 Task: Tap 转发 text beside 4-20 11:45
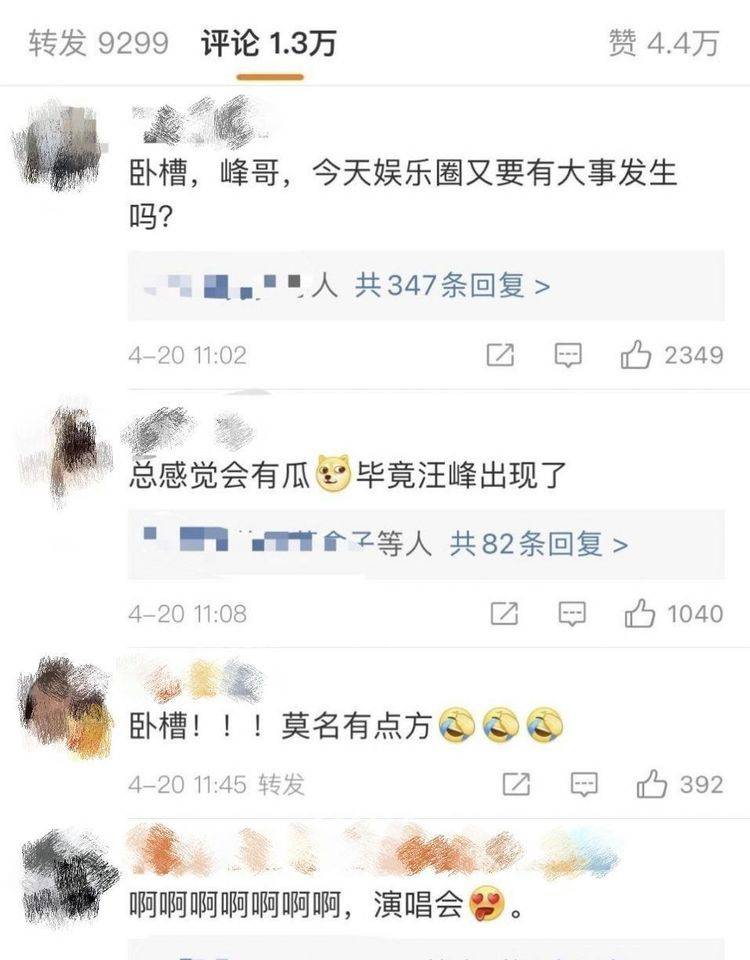(x=281, y=784)
